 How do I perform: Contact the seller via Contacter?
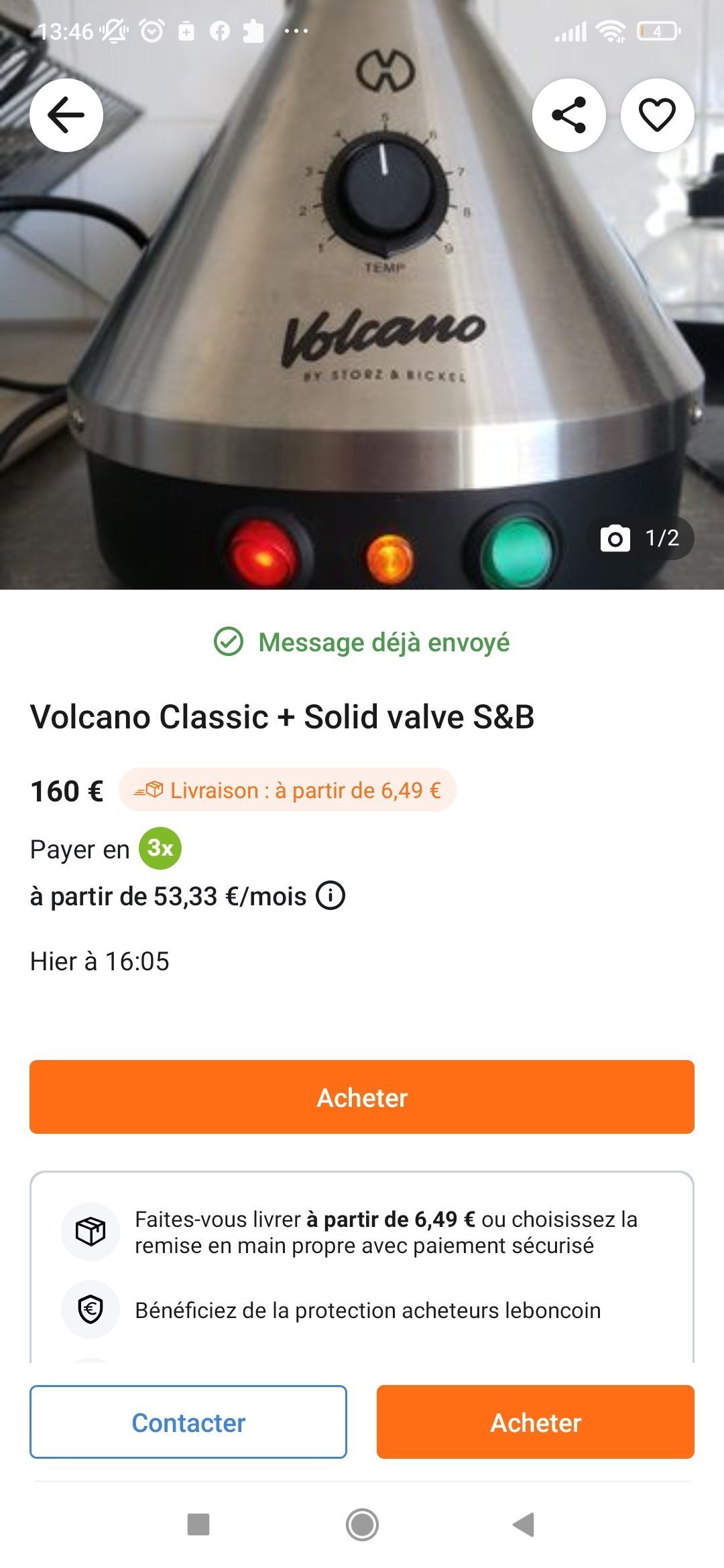point(188,1422)
